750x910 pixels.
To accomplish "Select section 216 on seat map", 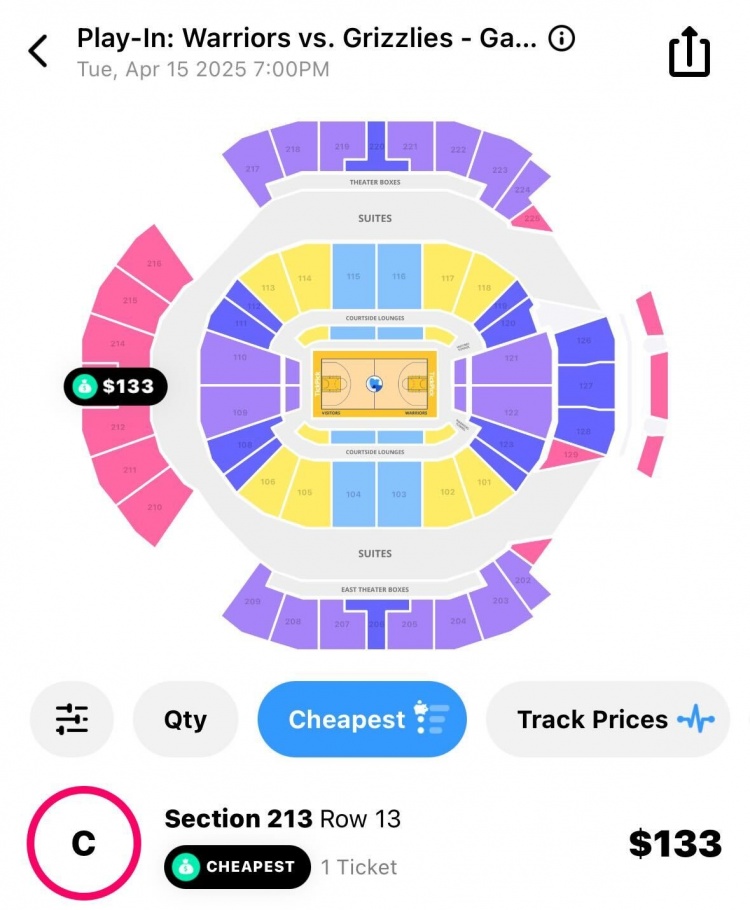I will pyautogui.click(x=154, y=264).
